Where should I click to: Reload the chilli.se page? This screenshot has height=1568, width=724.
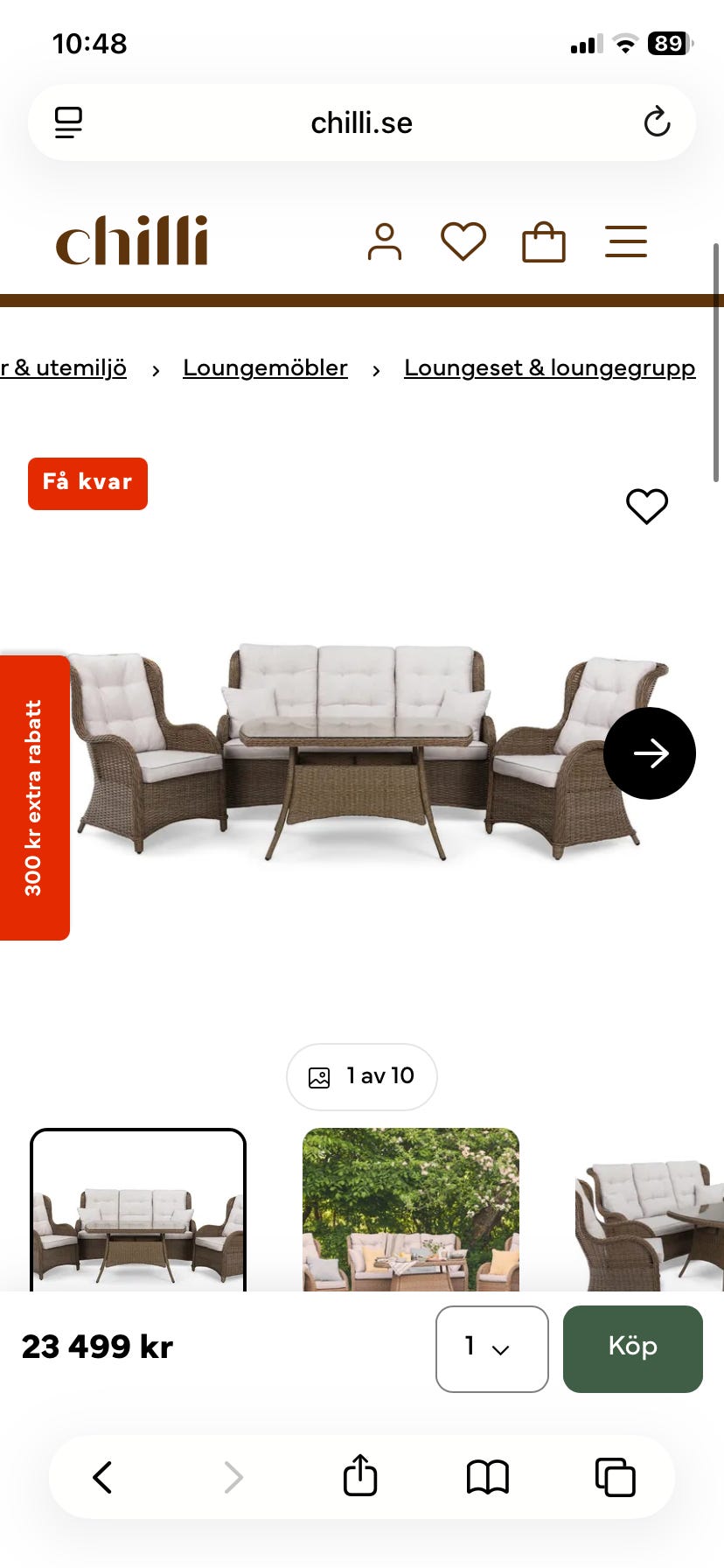[x=657, y=122]
